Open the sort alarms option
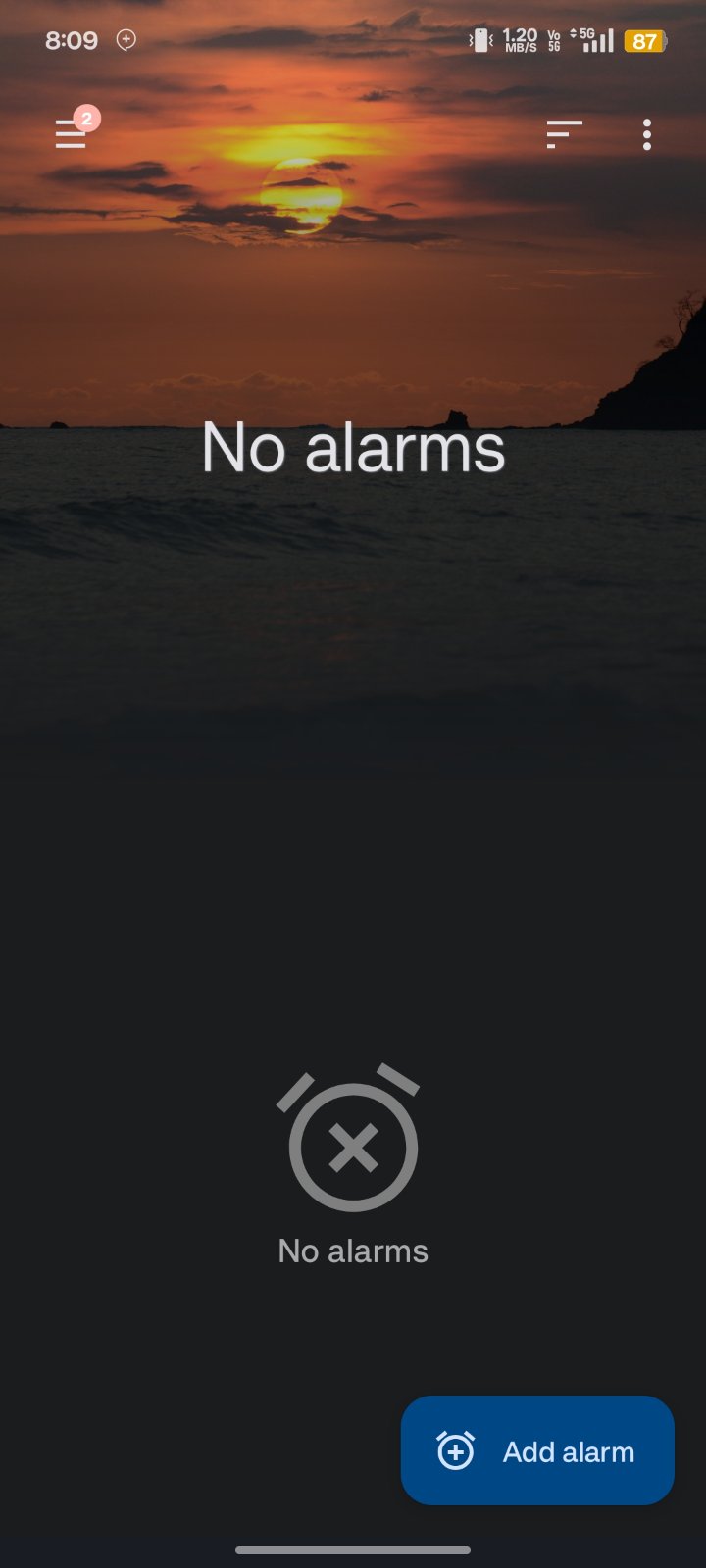This screenshot has height=1568, width=706. [x=564, y=134]
